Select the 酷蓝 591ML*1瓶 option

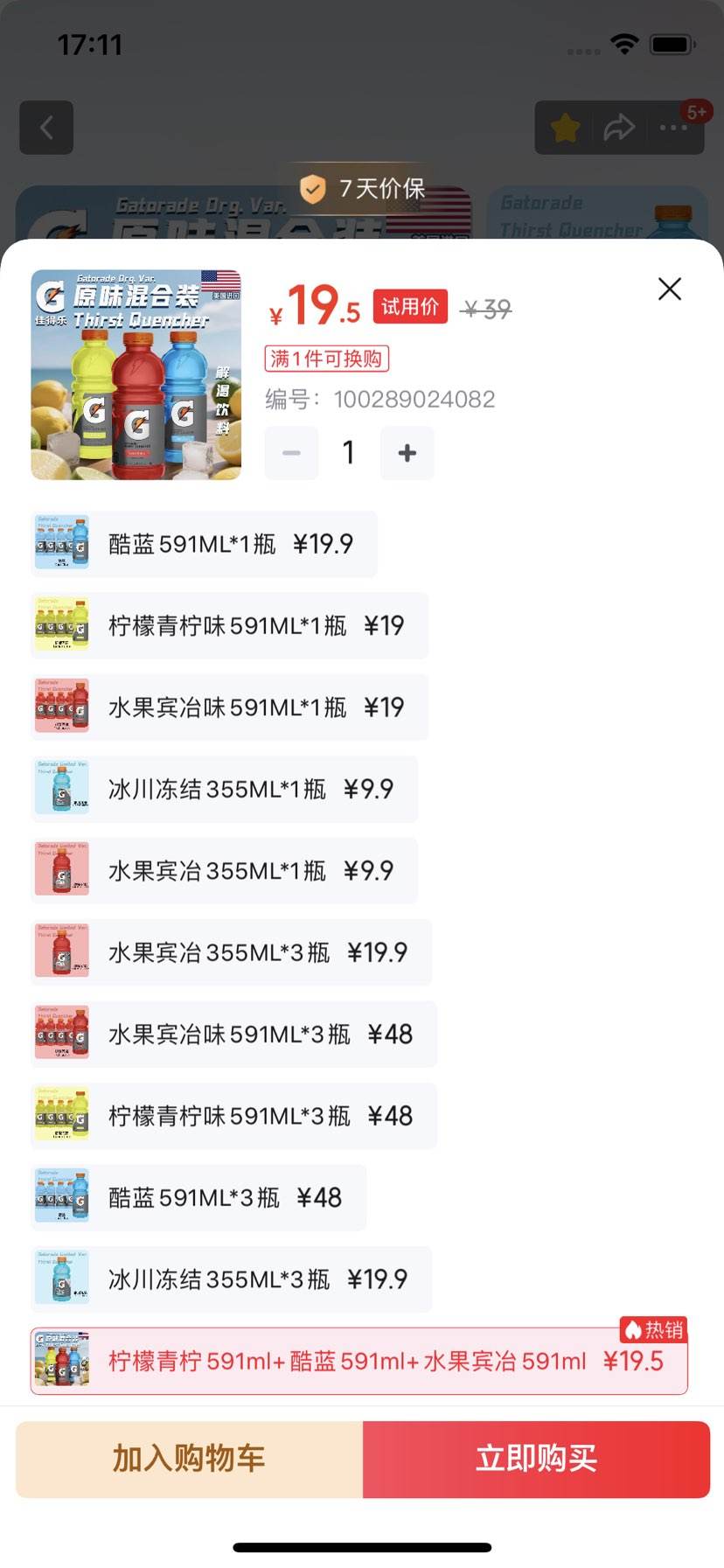203,543
